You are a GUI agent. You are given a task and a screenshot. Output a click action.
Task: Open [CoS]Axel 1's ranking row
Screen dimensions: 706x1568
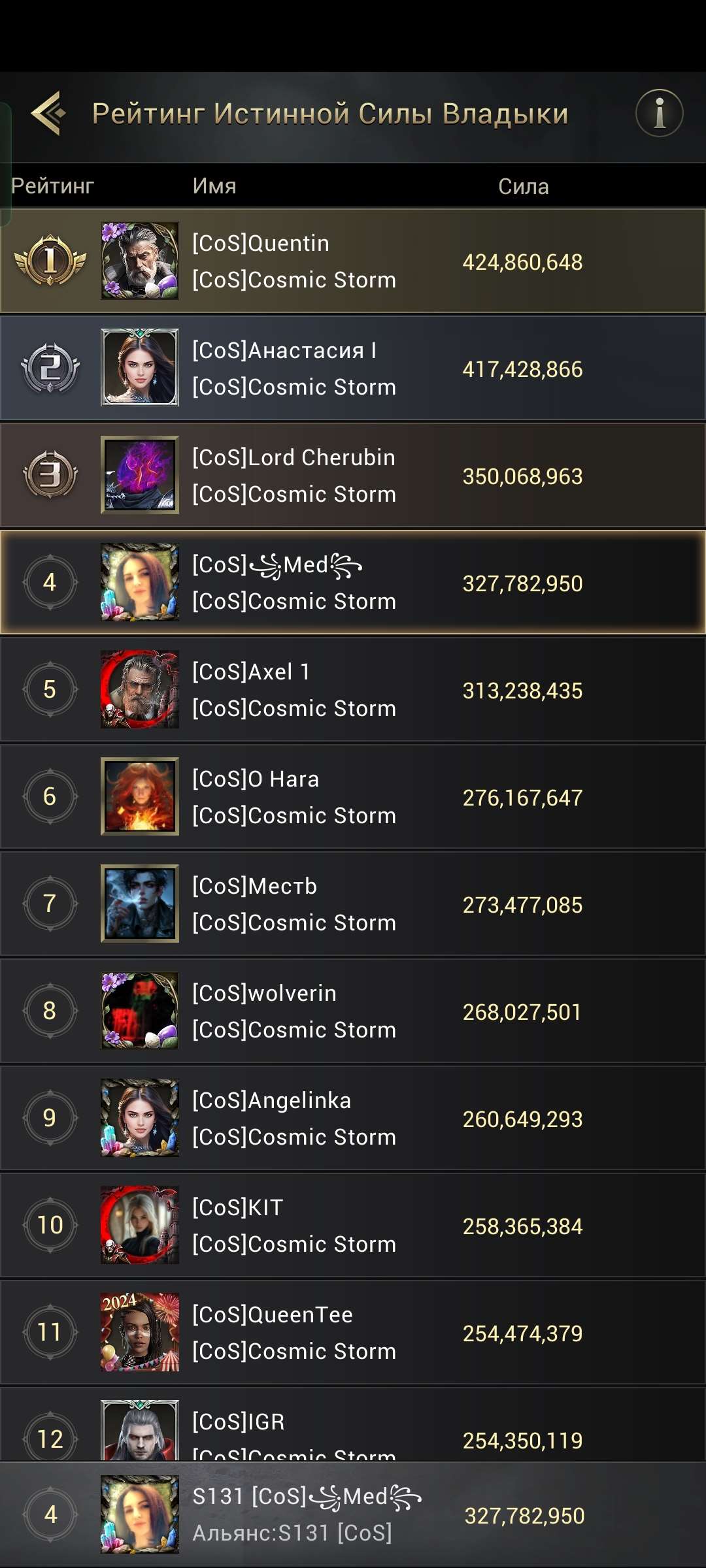pos(353,690)
